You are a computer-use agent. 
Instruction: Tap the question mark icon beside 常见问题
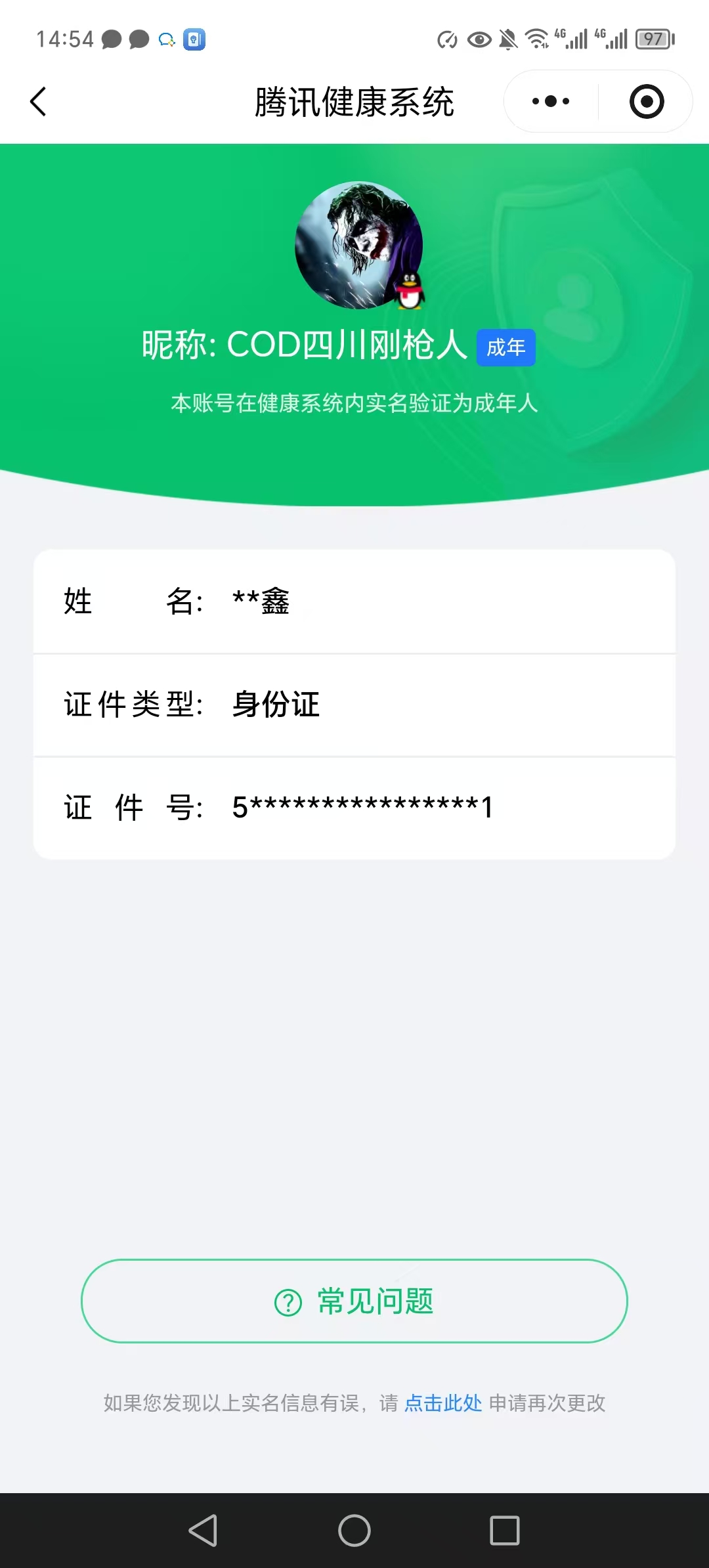tap(288, 1301)
